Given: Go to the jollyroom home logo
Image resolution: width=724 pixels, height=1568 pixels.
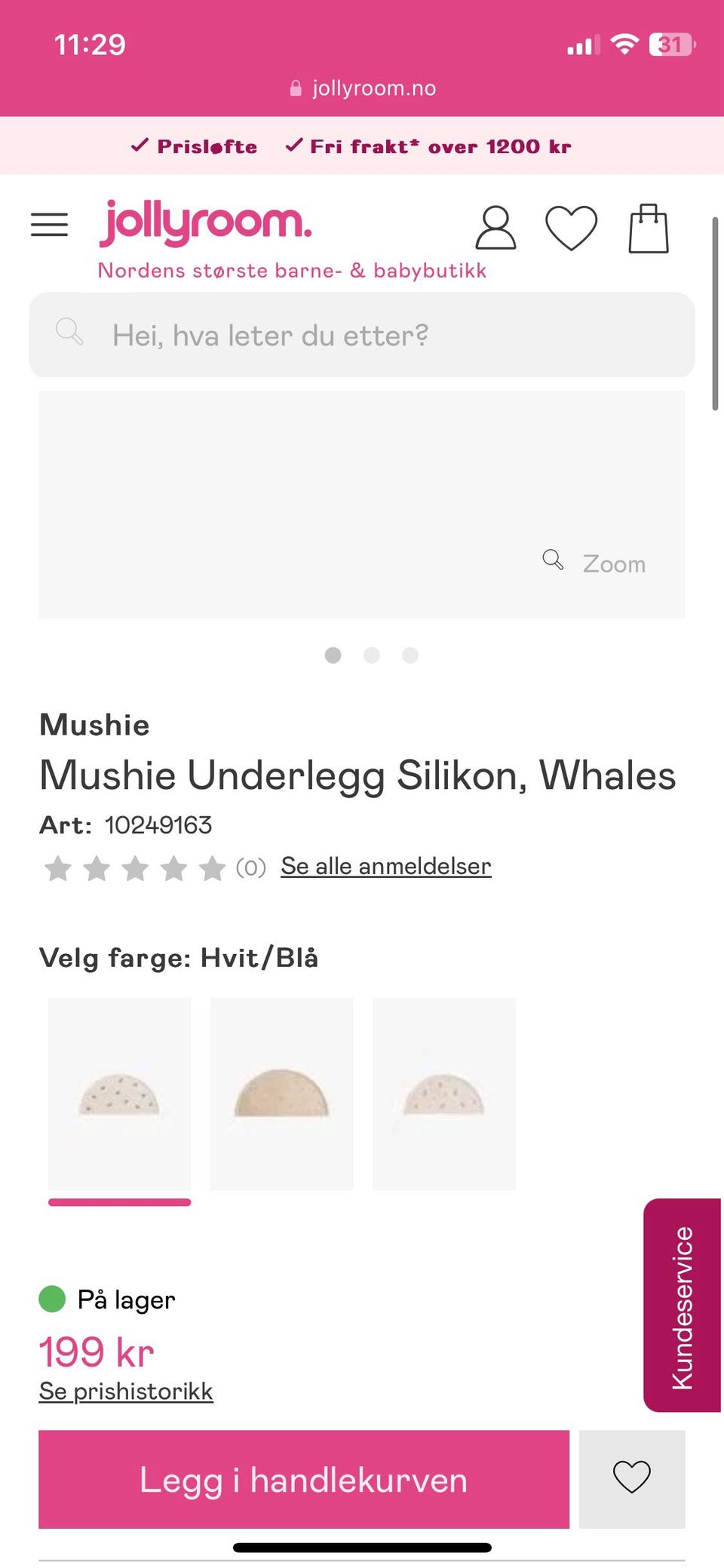Looking at the screenshot, I should [x=206, y=223].
